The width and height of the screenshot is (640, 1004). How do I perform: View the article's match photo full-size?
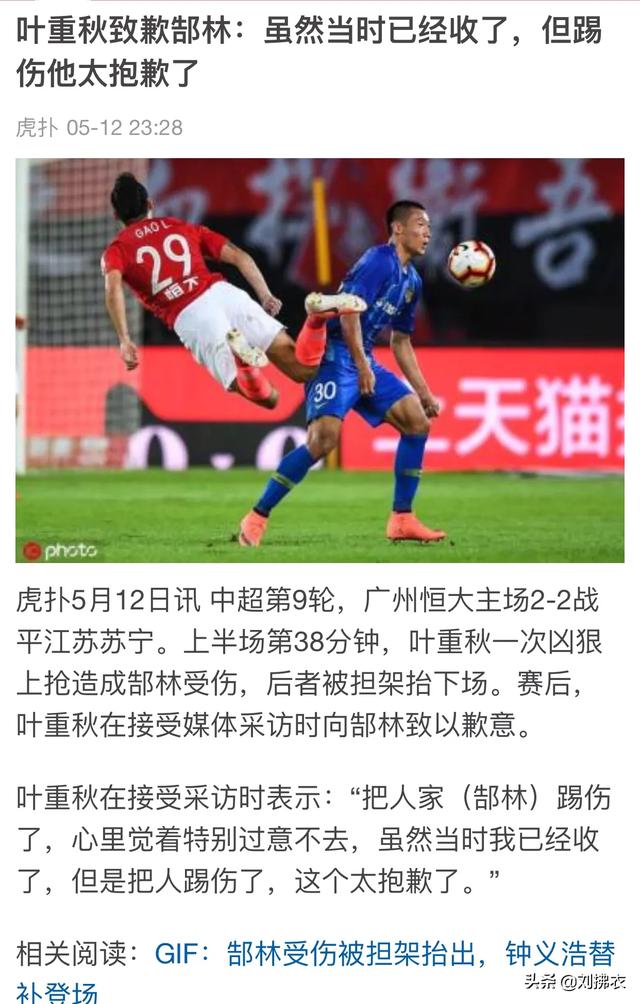pyautogui.click(x=320, y=360)
